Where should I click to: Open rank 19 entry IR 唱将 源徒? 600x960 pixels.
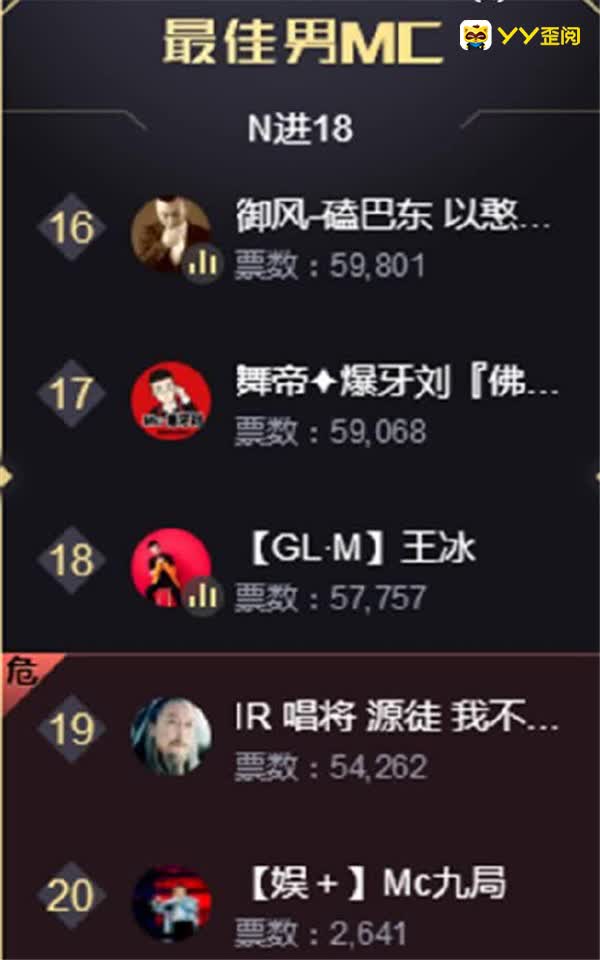[396, 717]
